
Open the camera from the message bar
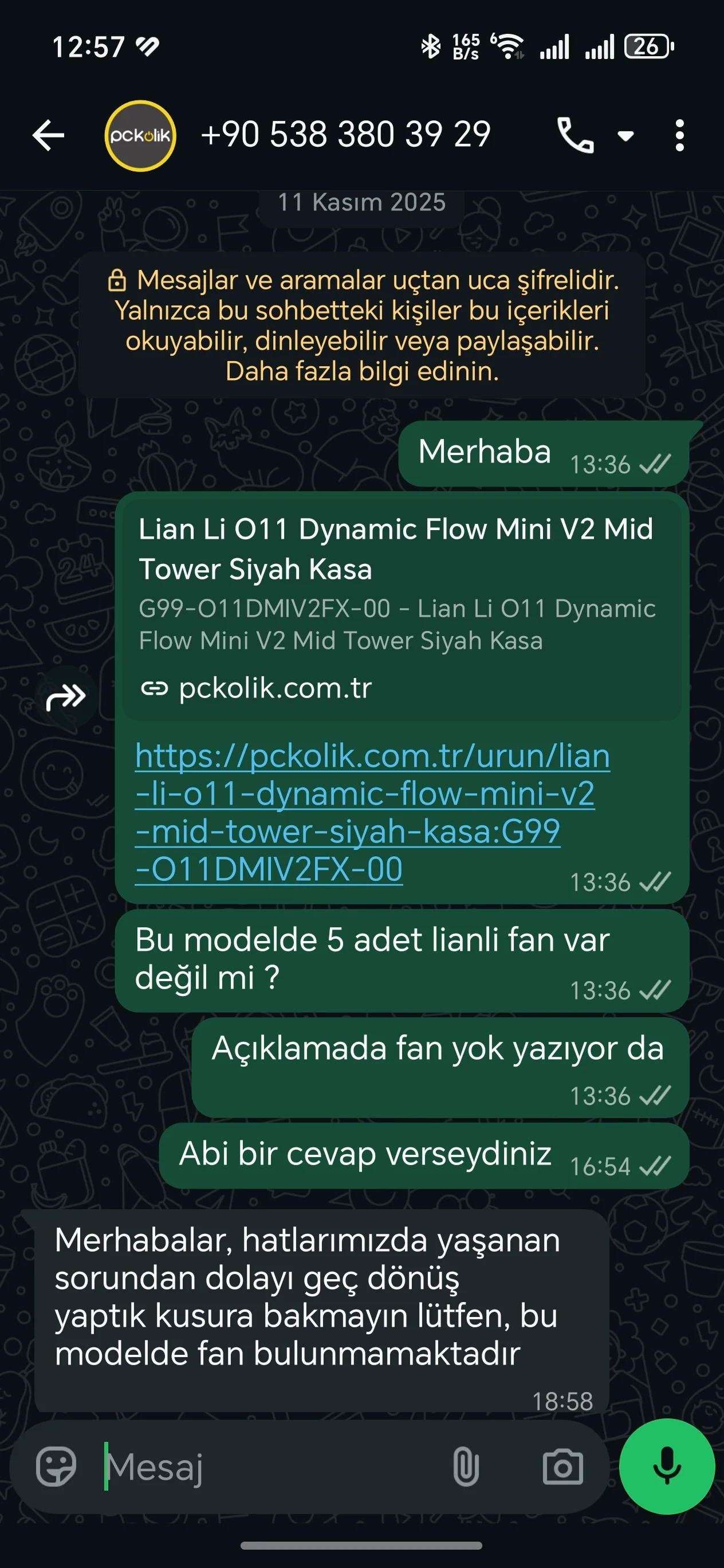[x=562, y=1467]
